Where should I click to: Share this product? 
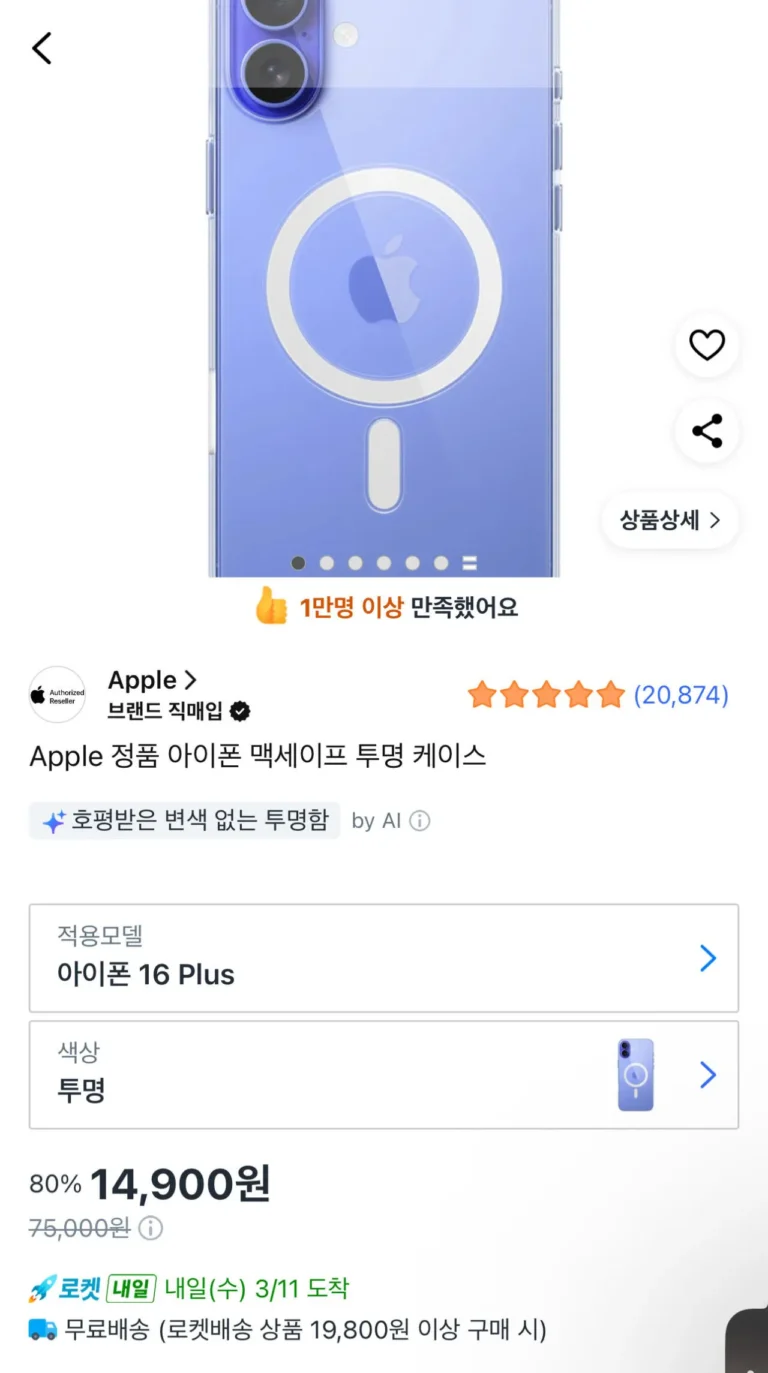click(707, 432)
